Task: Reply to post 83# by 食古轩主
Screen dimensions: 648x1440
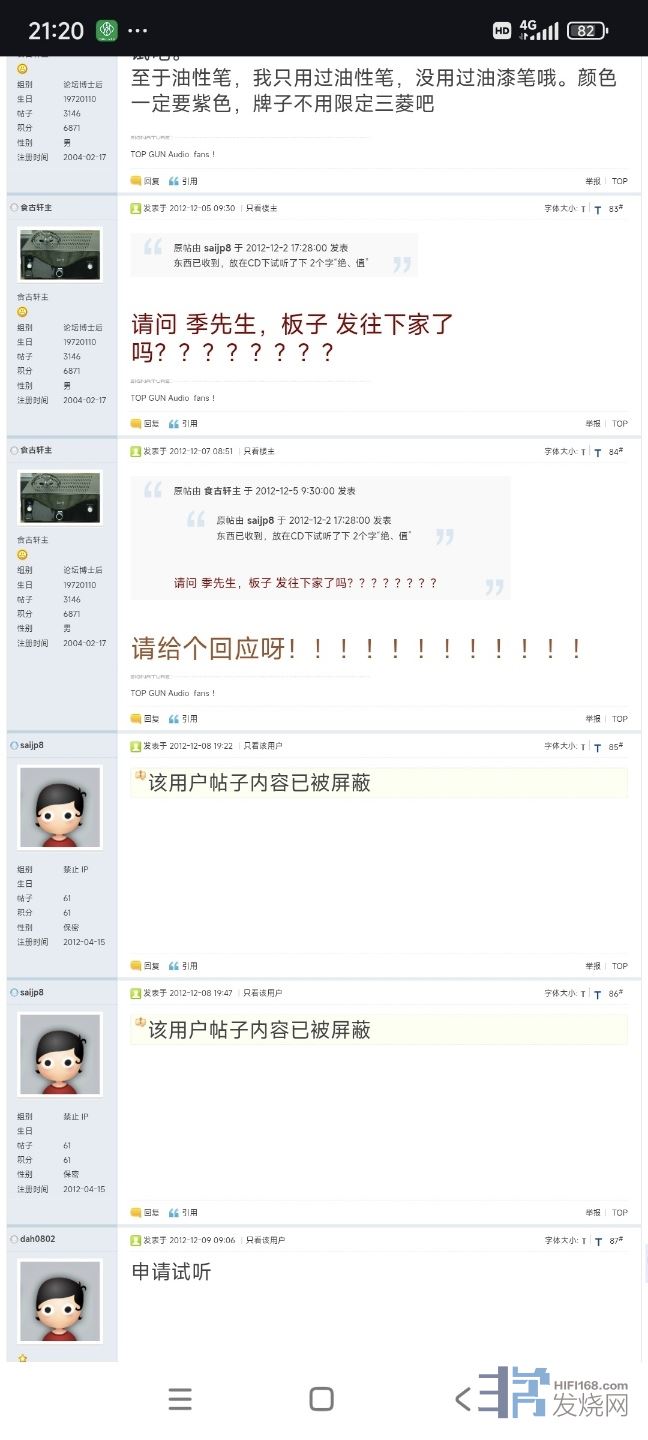Action: 145,424
